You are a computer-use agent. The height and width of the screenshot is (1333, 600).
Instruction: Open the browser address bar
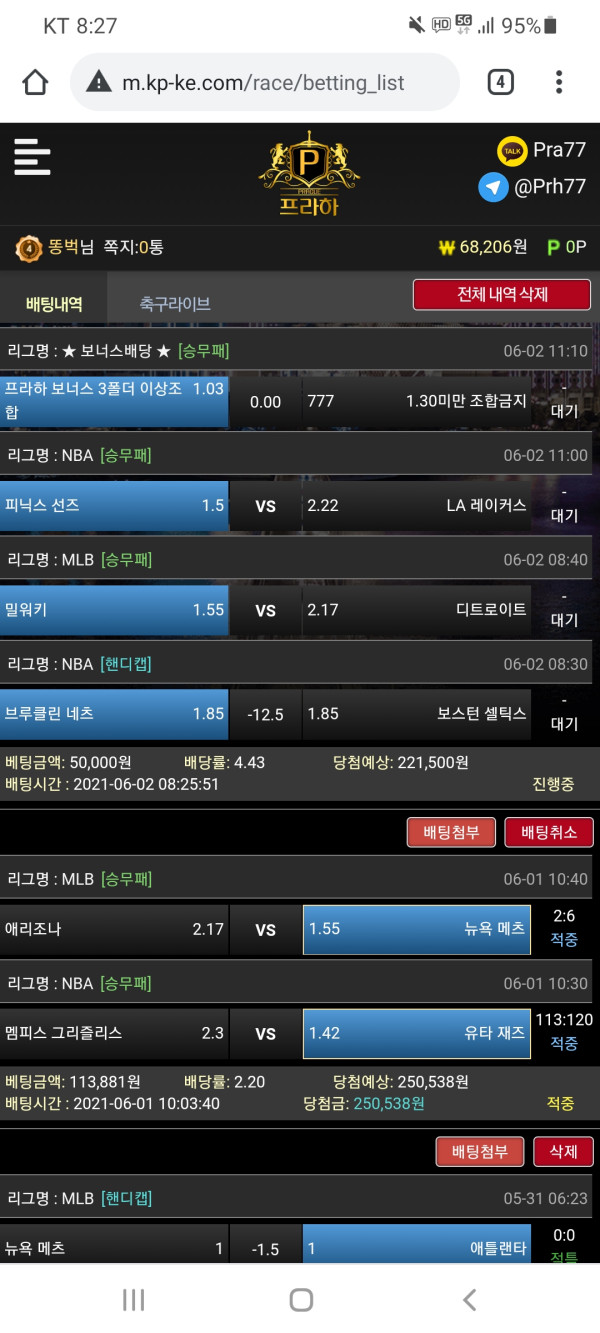pos(265,83)
